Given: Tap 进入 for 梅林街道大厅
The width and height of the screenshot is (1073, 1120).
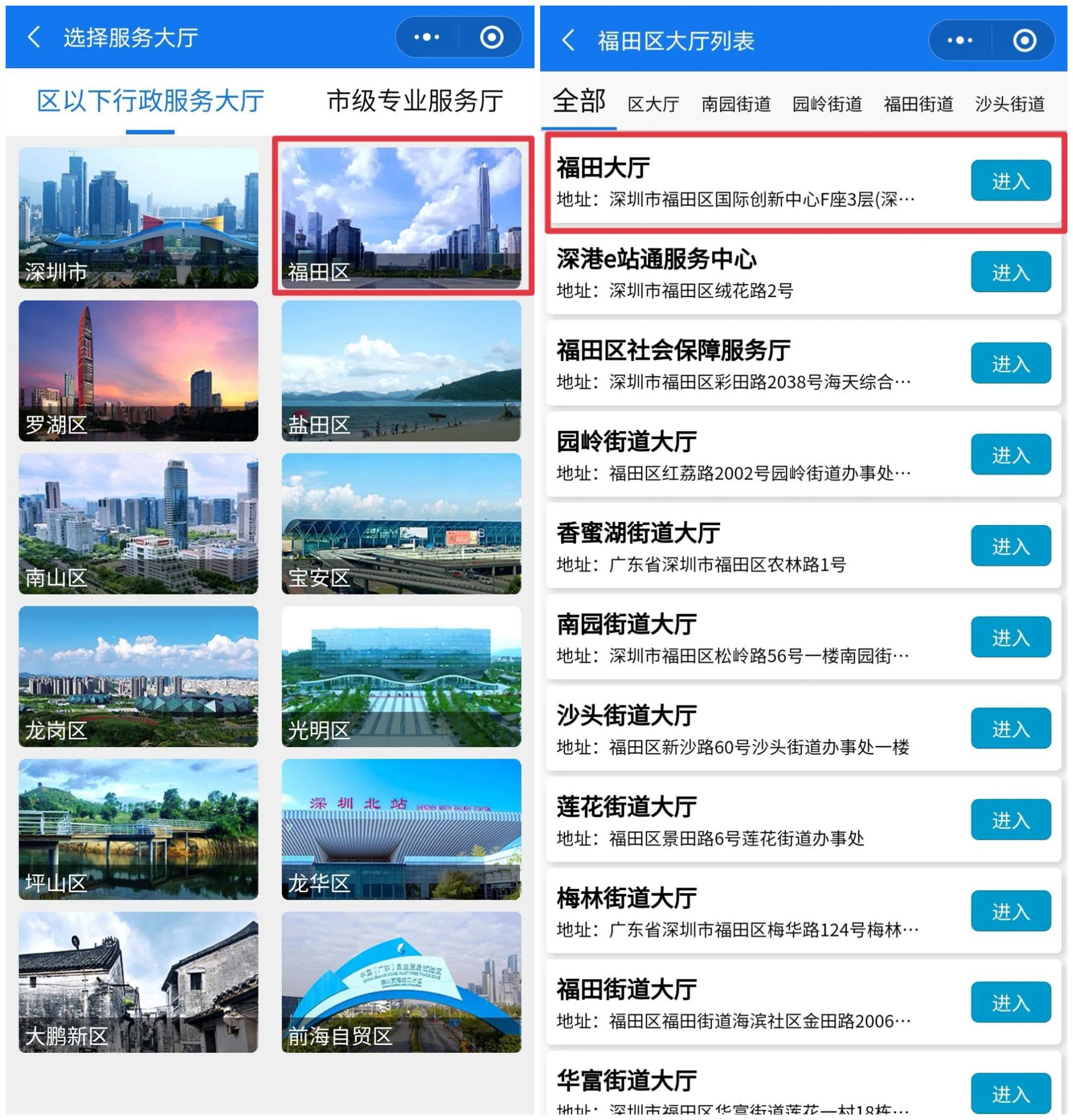Looking at the screenshot, I should (x=1010, y=911).
